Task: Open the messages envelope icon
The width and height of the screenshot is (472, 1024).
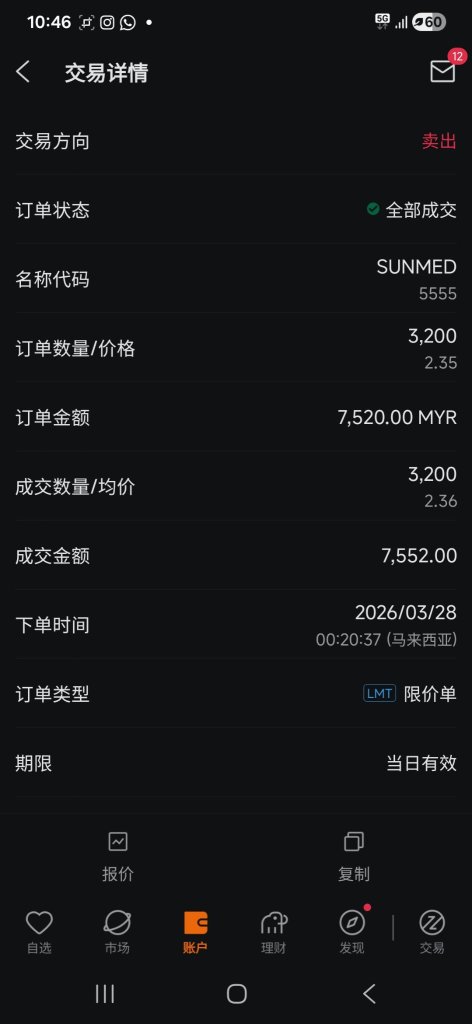Action: coord(443,71)
